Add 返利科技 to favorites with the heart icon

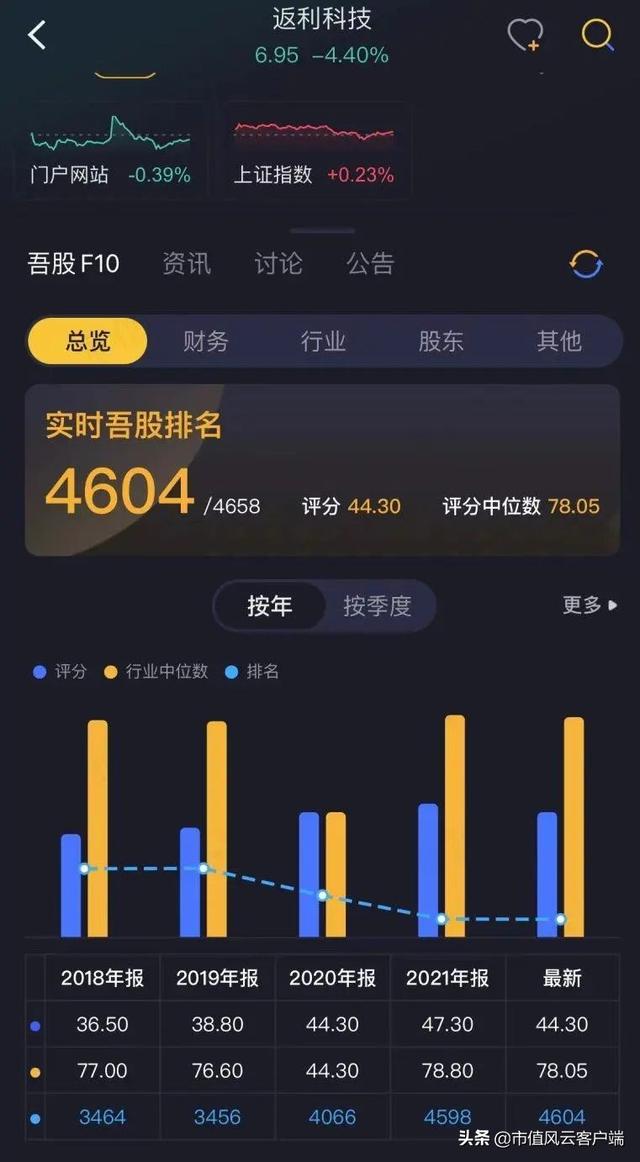(524, 36)
